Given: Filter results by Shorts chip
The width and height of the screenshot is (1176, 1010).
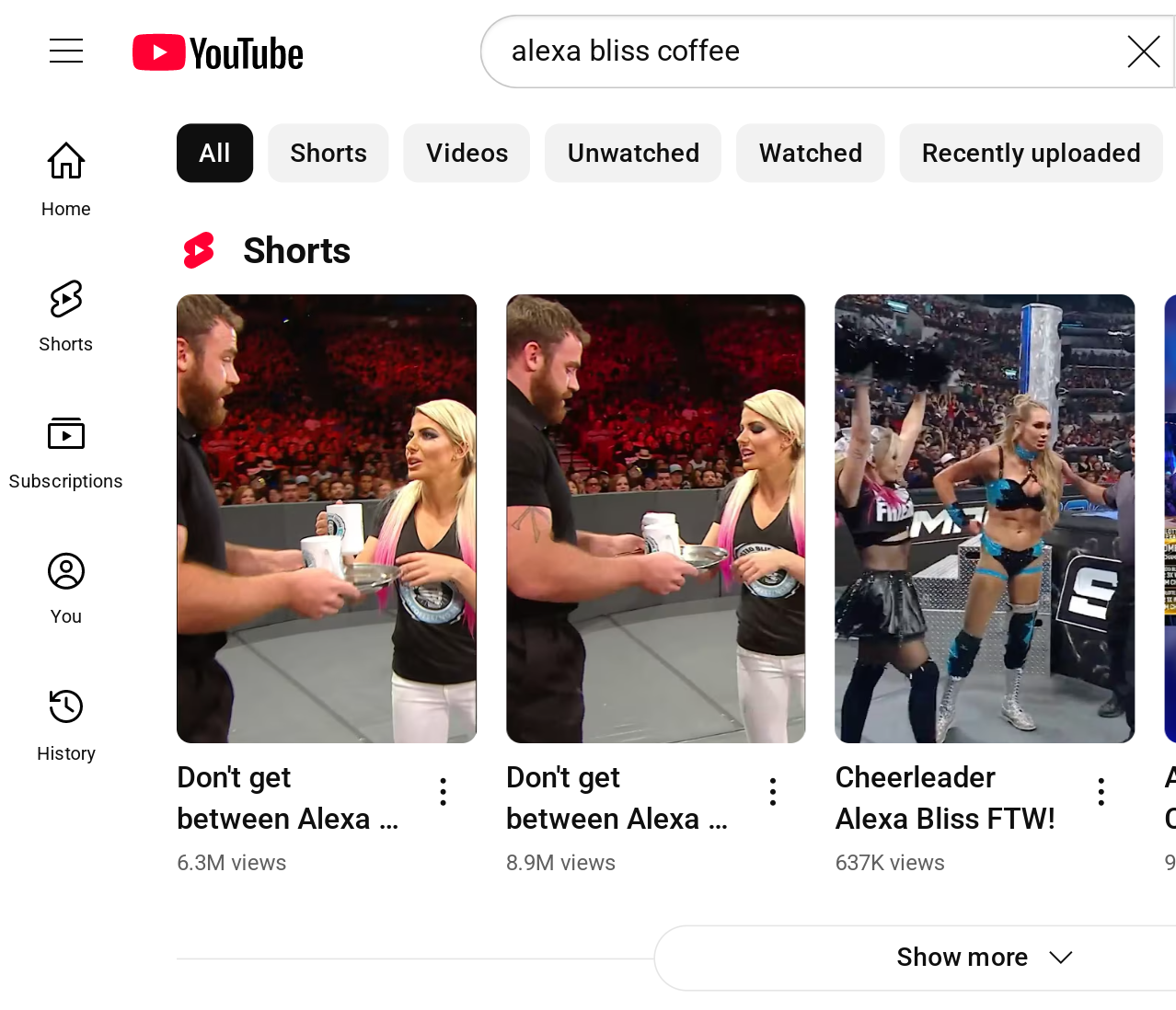Looking at the screenshot, I should point(328,153).
